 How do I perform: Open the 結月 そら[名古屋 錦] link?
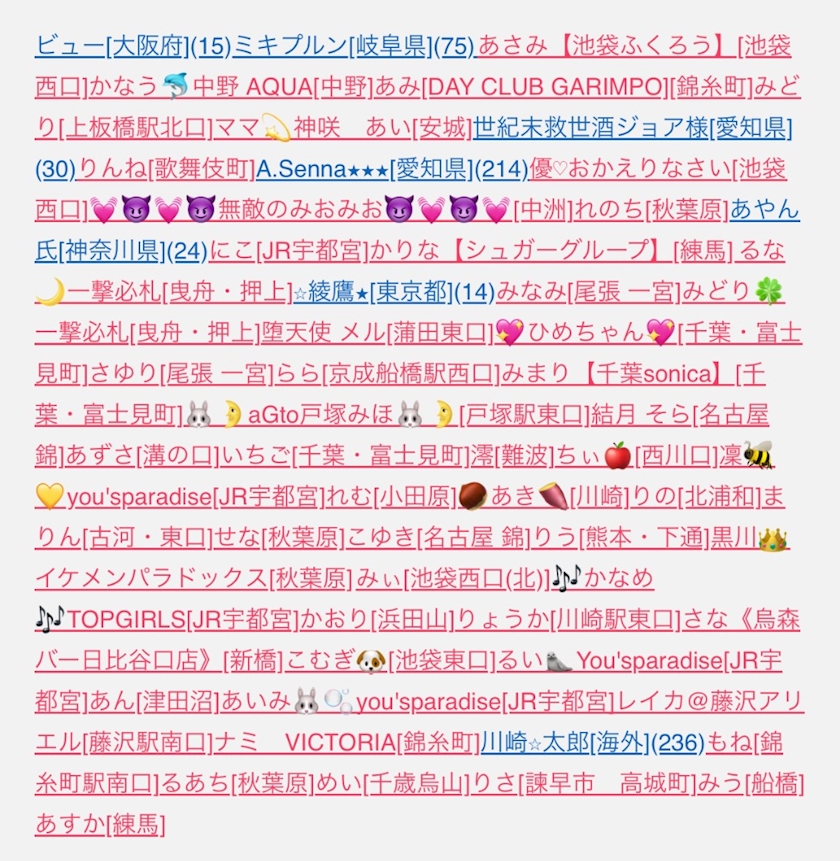pos(680,415)
